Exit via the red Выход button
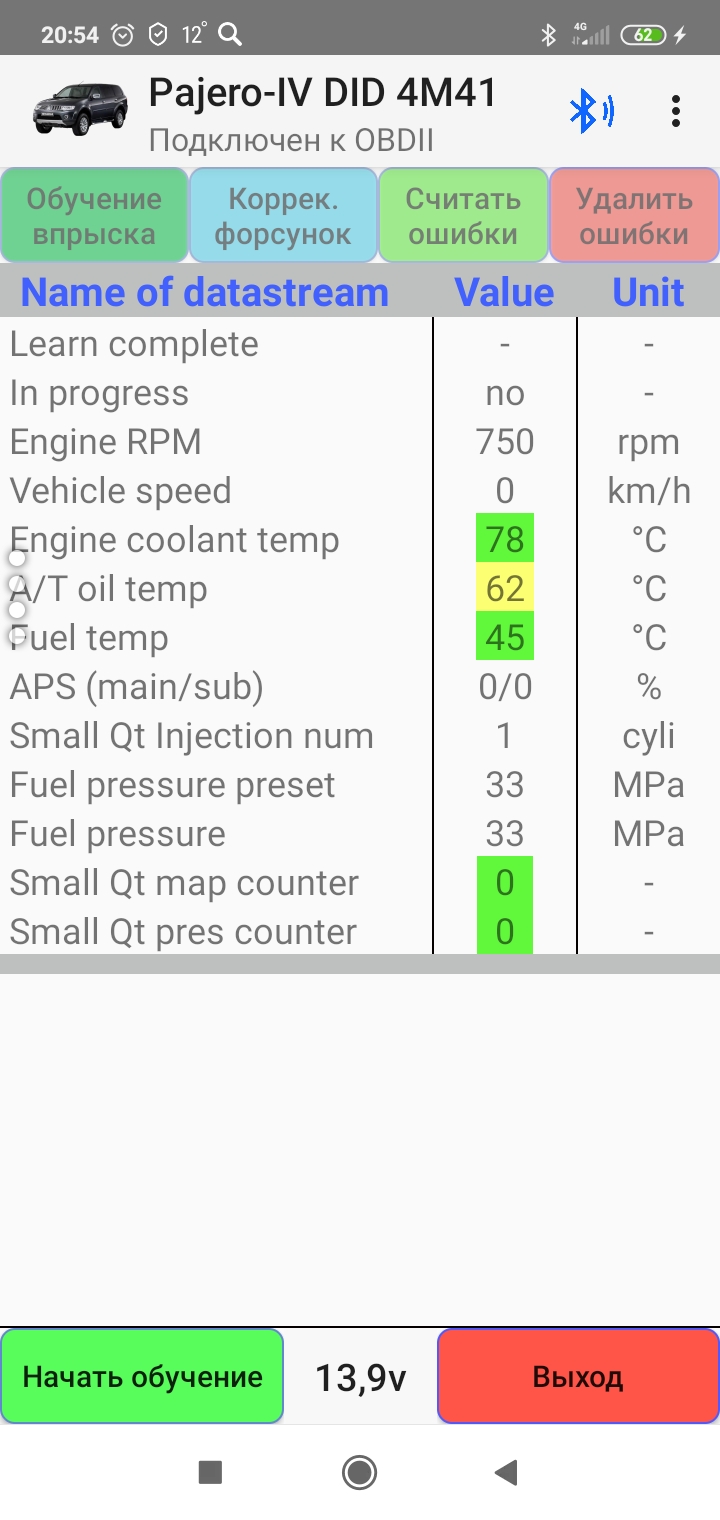This screenshot has height=1520, width=720. coord(578,1376)
